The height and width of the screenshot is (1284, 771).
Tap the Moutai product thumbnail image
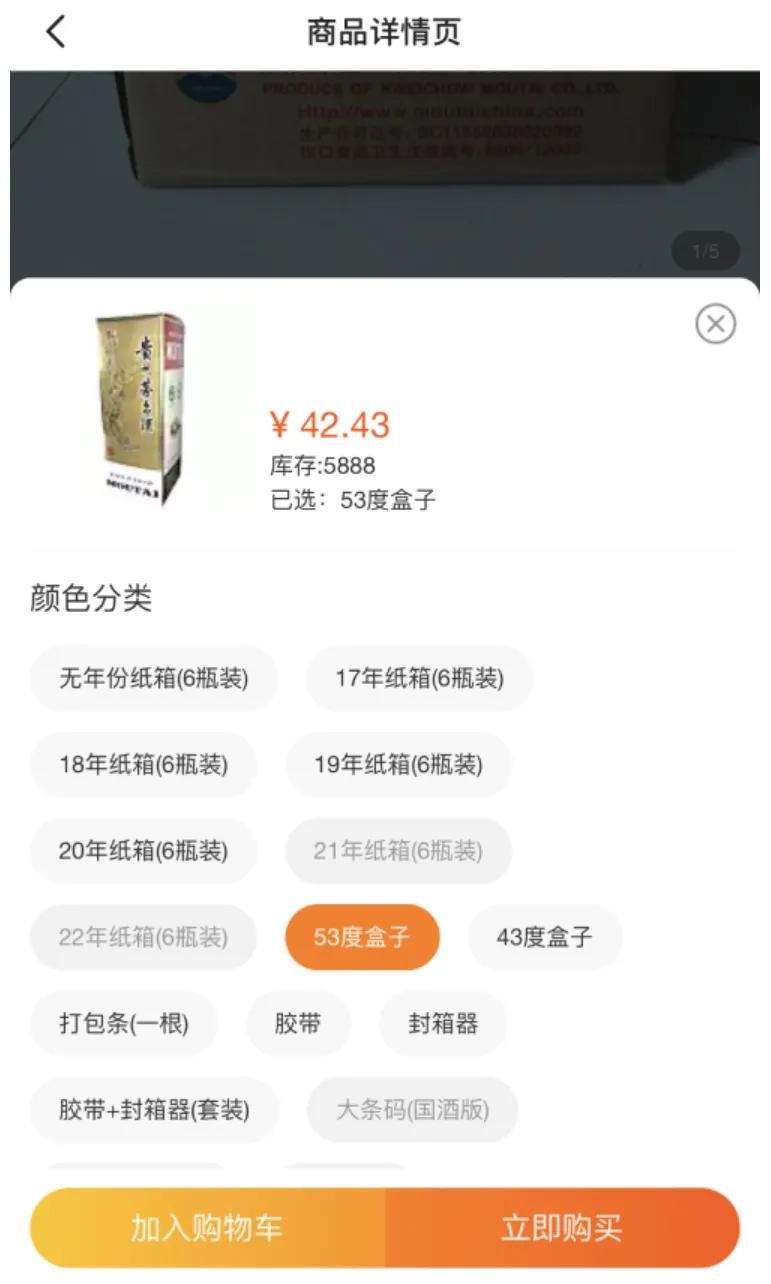point(135,410)
